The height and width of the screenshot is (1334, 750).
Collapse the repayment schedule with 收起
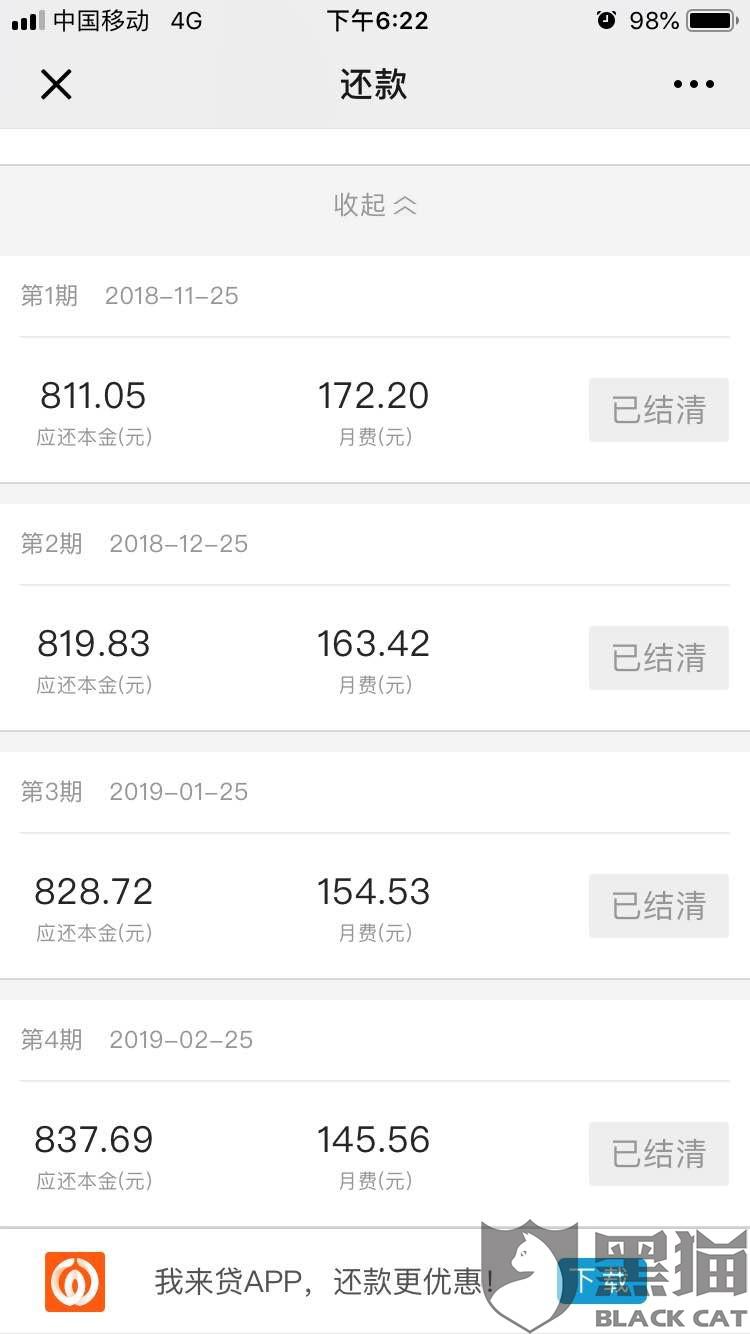[375, 205]
